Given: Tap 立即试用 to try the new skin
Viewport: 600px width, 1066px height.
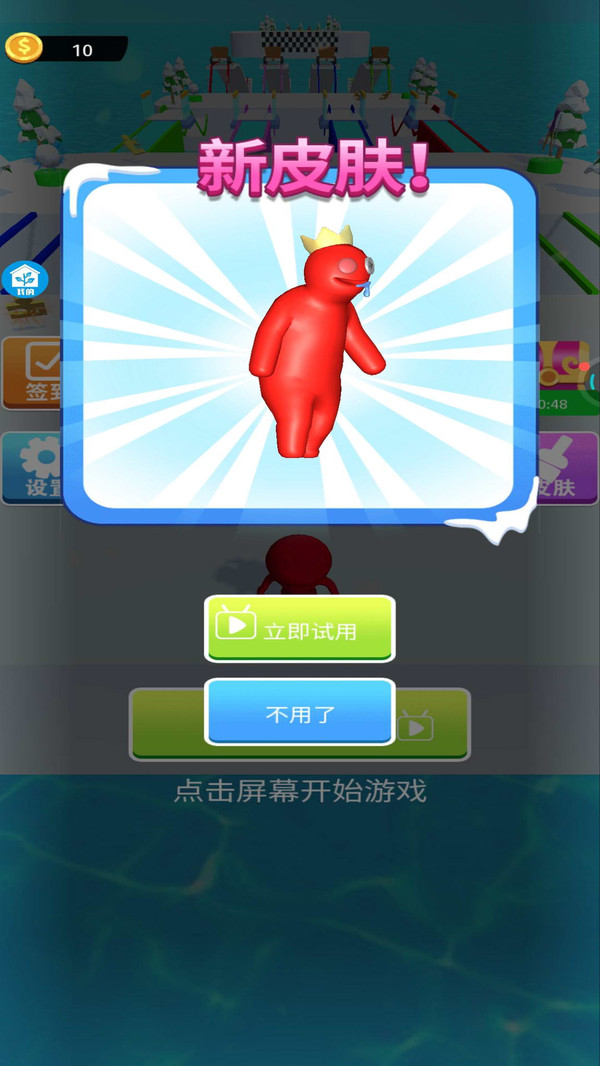Looking at the screenshot, I should point(300,628).
